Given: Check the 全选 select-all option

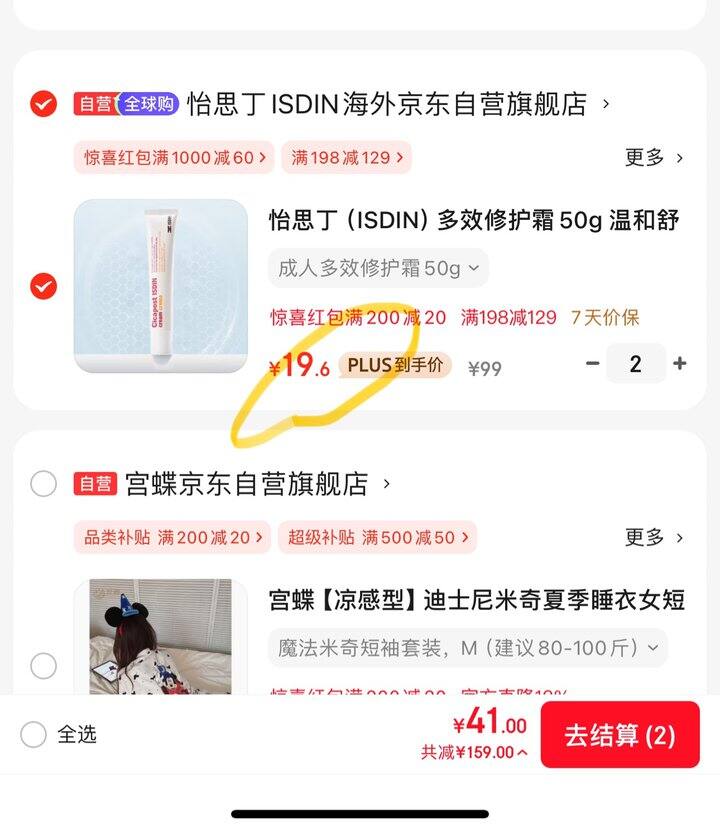Looking at the screenshot, I should pos(34,735).
